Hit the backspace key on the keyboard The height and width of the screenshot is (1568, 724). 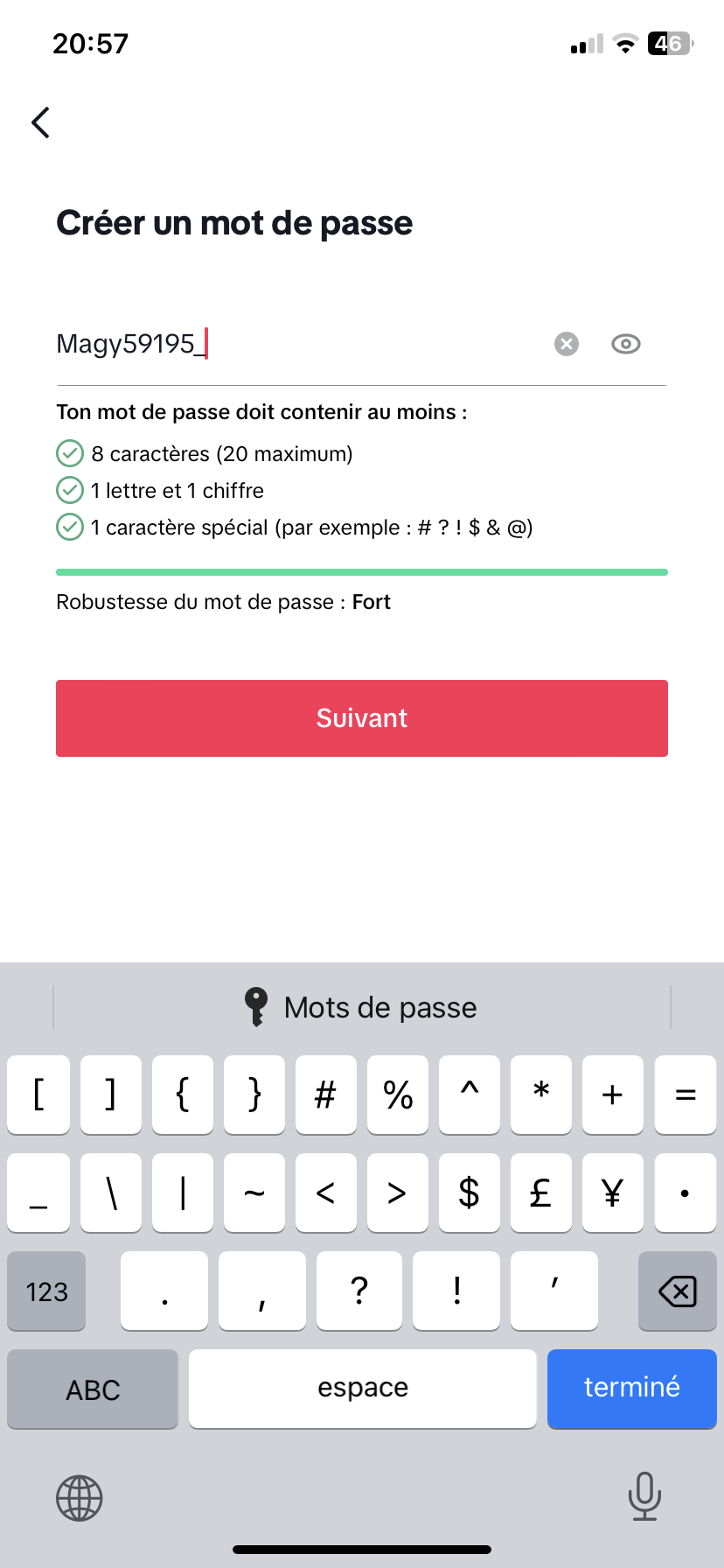677,1291
